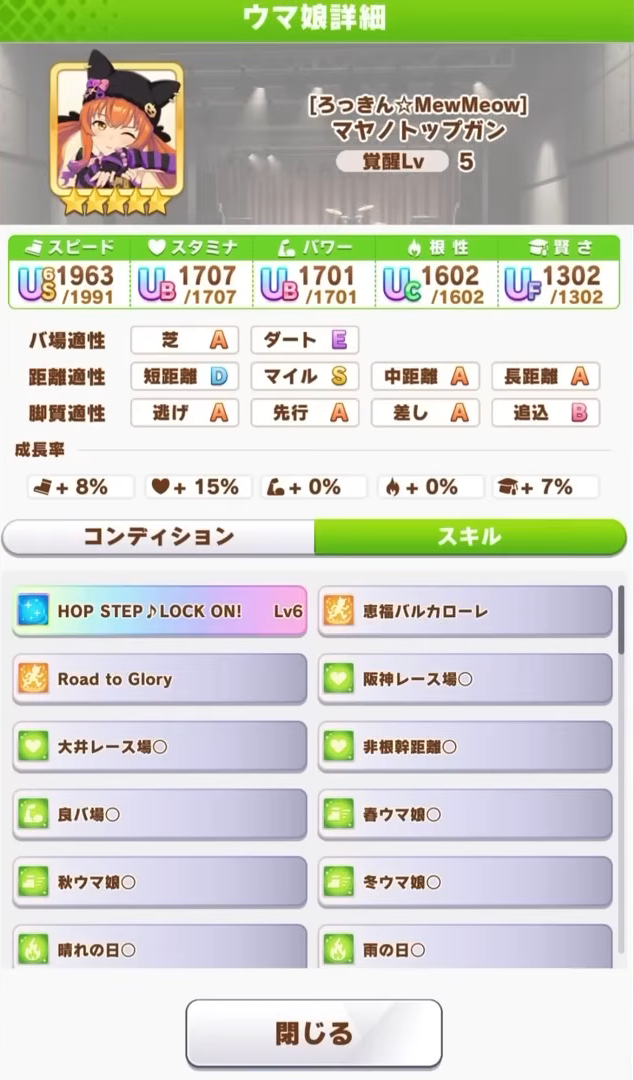Close the dialog with 閉じる

tap(314, 1033)
